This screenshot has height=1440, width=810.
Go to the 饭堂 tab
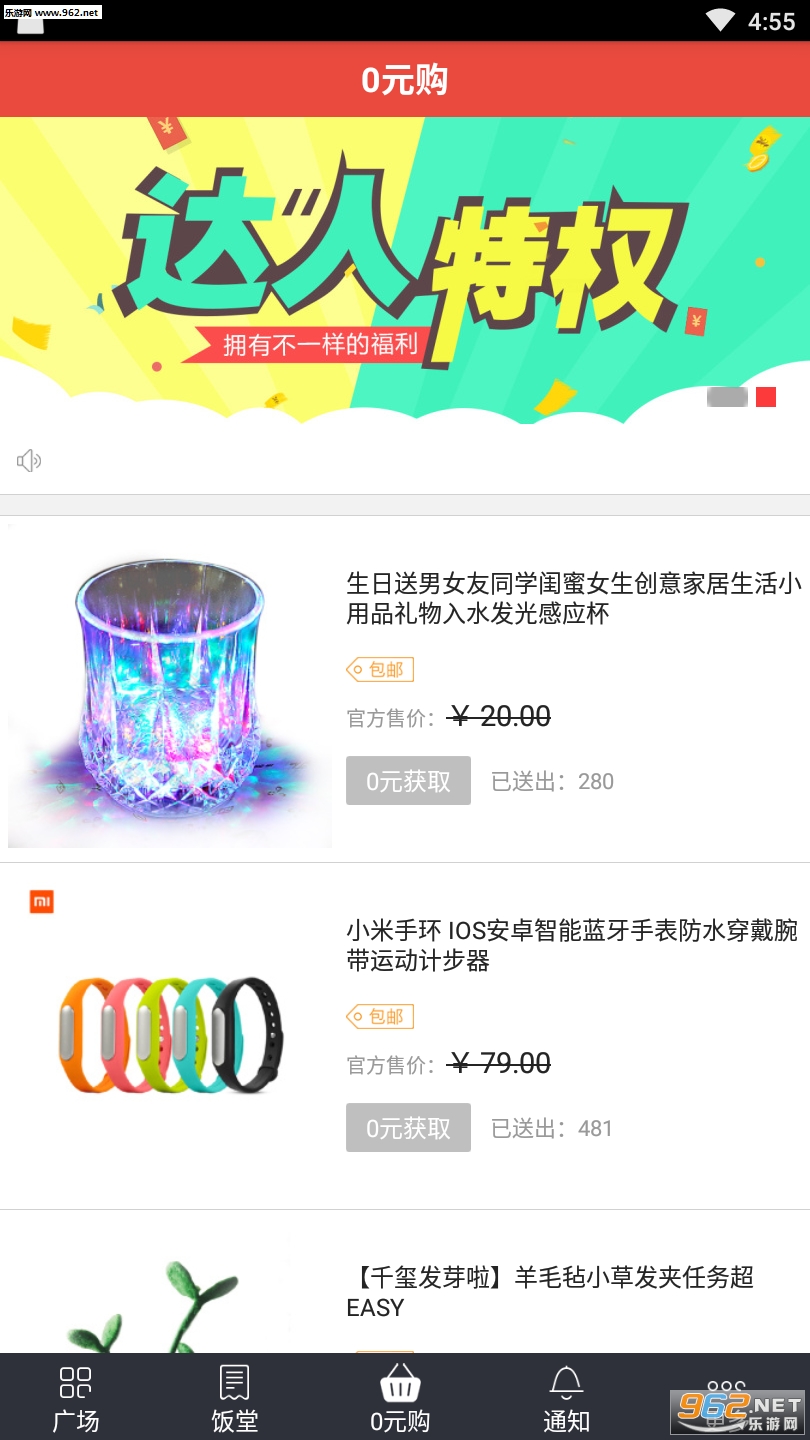pos(235,1398)
